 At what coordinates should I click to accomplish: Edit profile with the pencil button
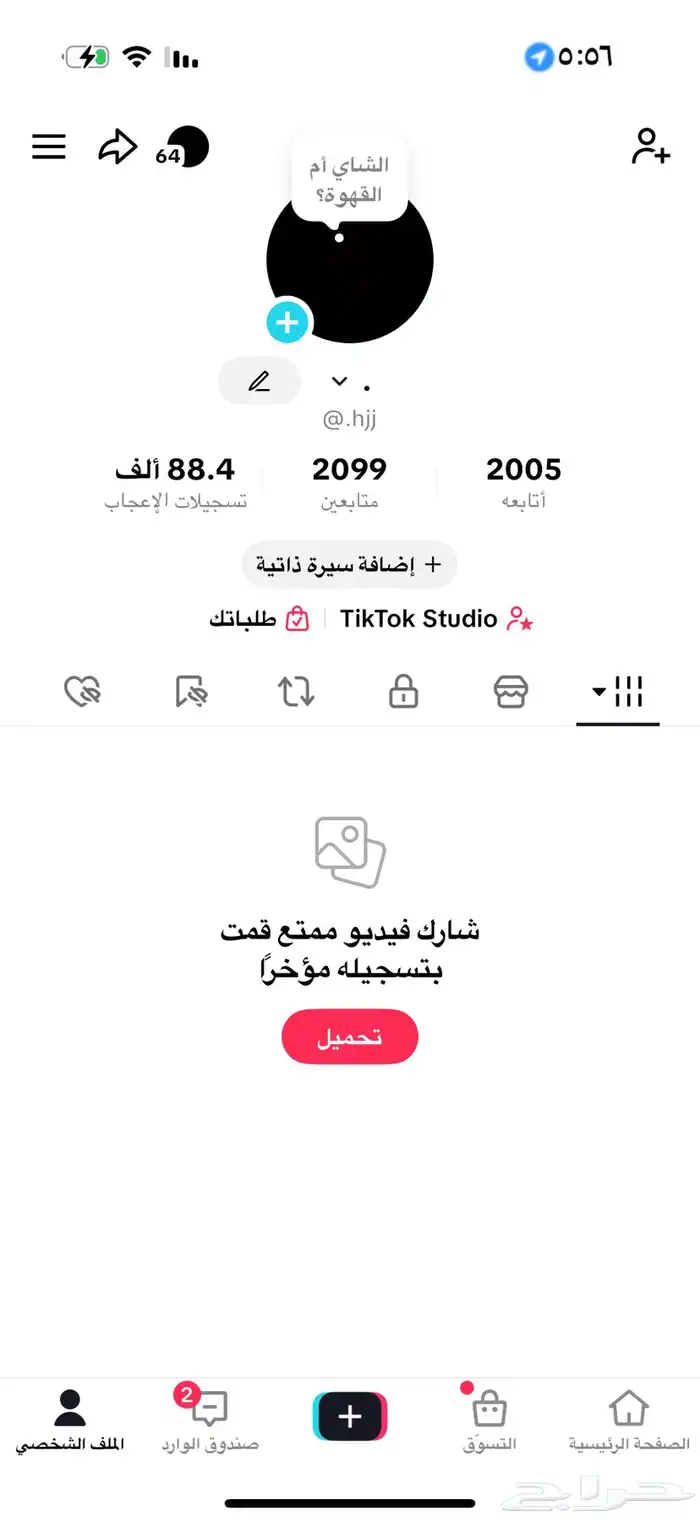click(x=259, y=381)
